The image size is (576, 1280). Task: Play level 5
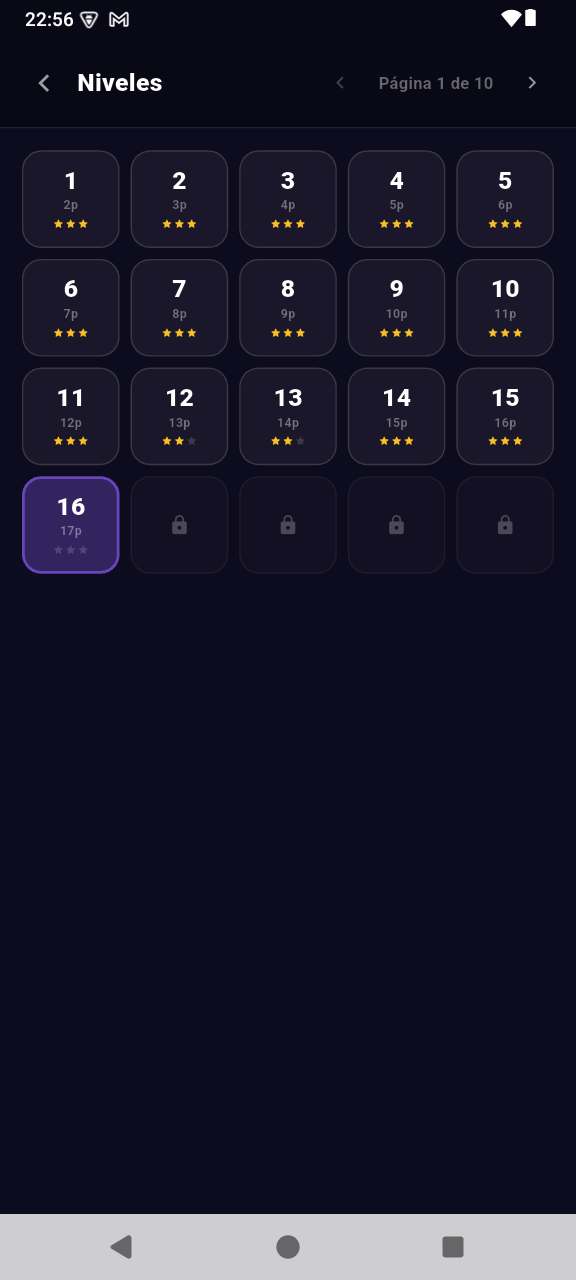pyautogui.click(x=505, y=199)
